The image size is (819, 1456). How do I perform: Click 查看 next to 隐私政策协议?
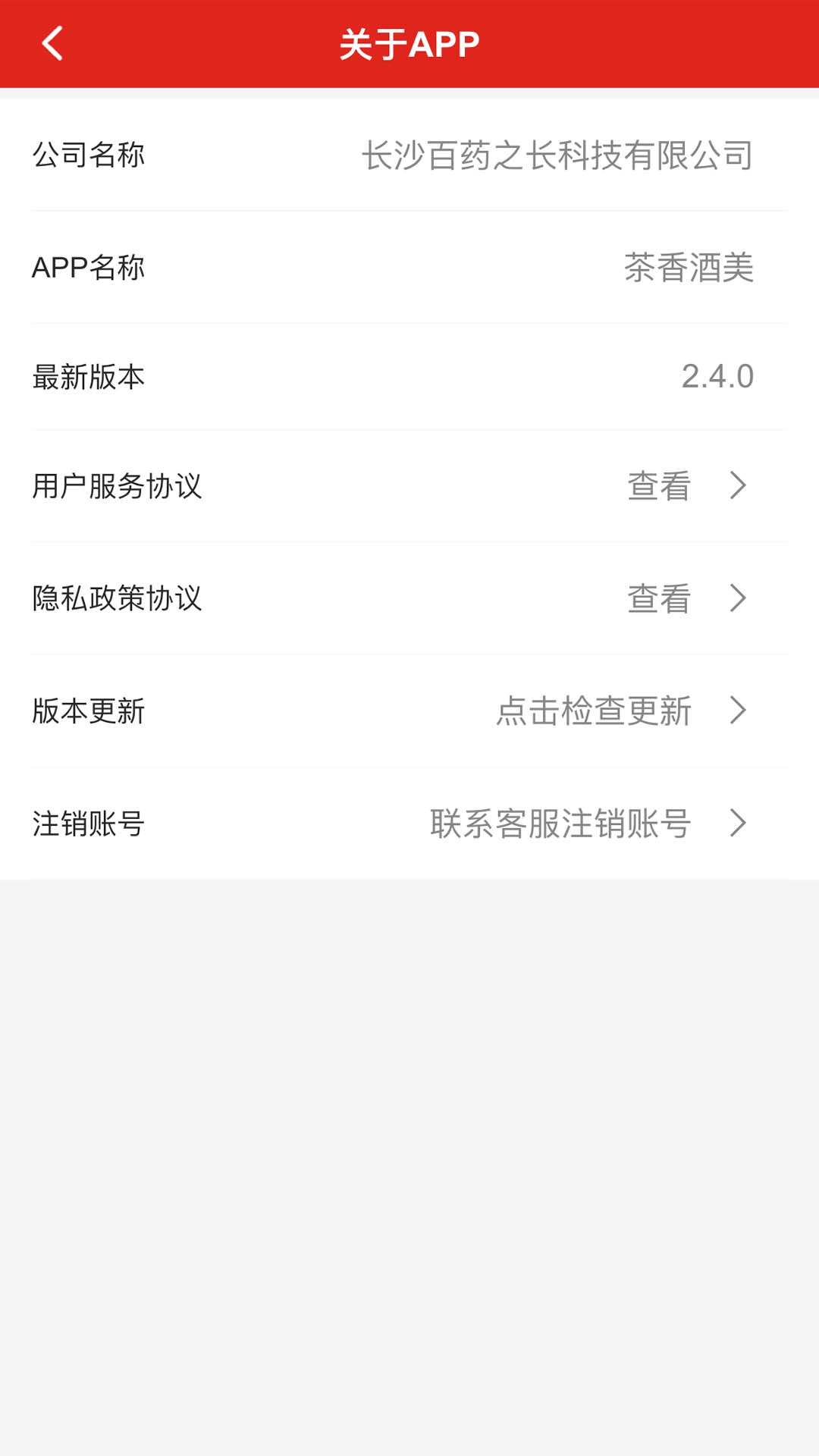click(x=657, y=600)
